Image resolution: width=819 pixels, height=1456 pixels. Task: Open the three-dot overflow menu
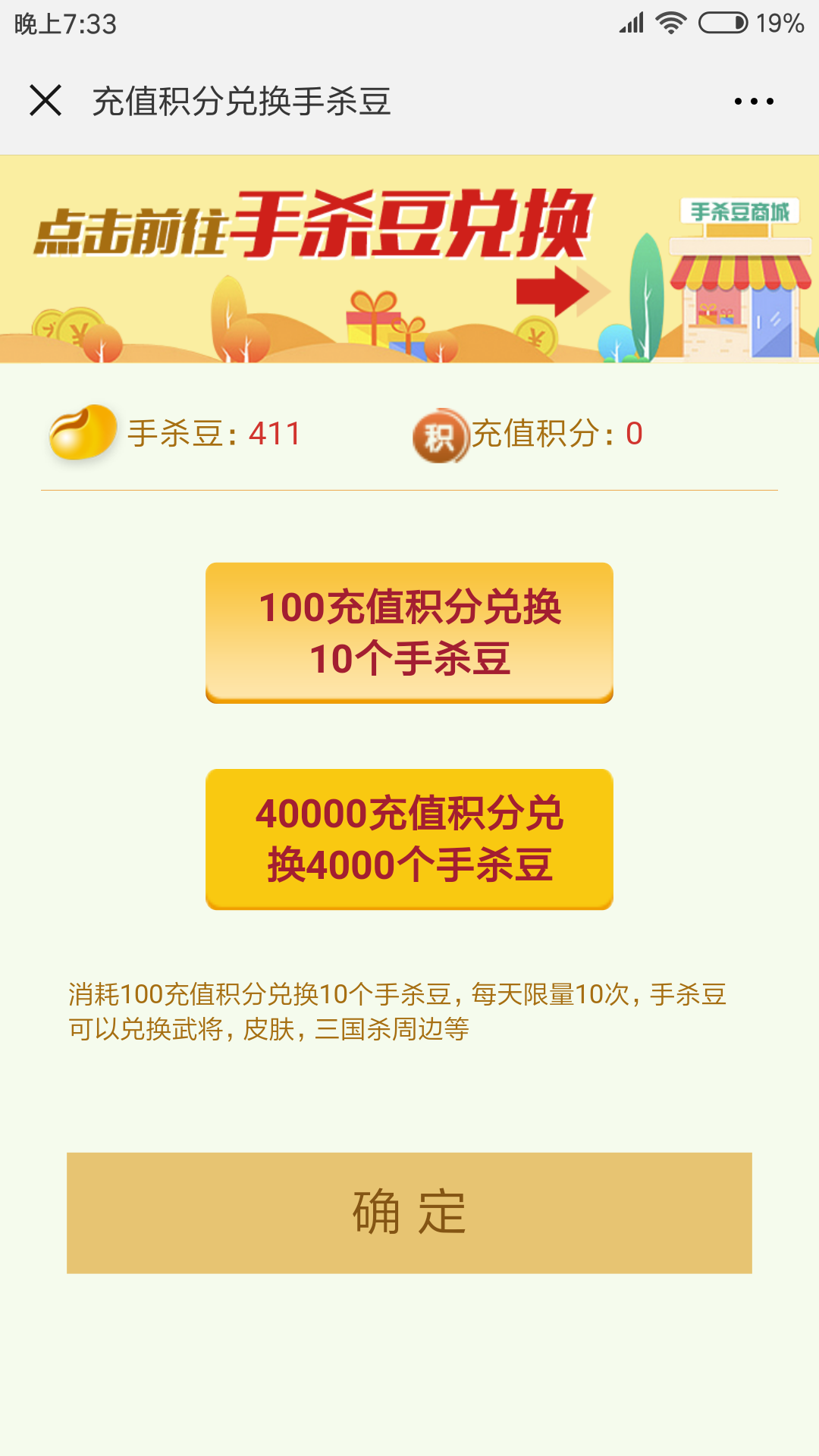(754, 101)
